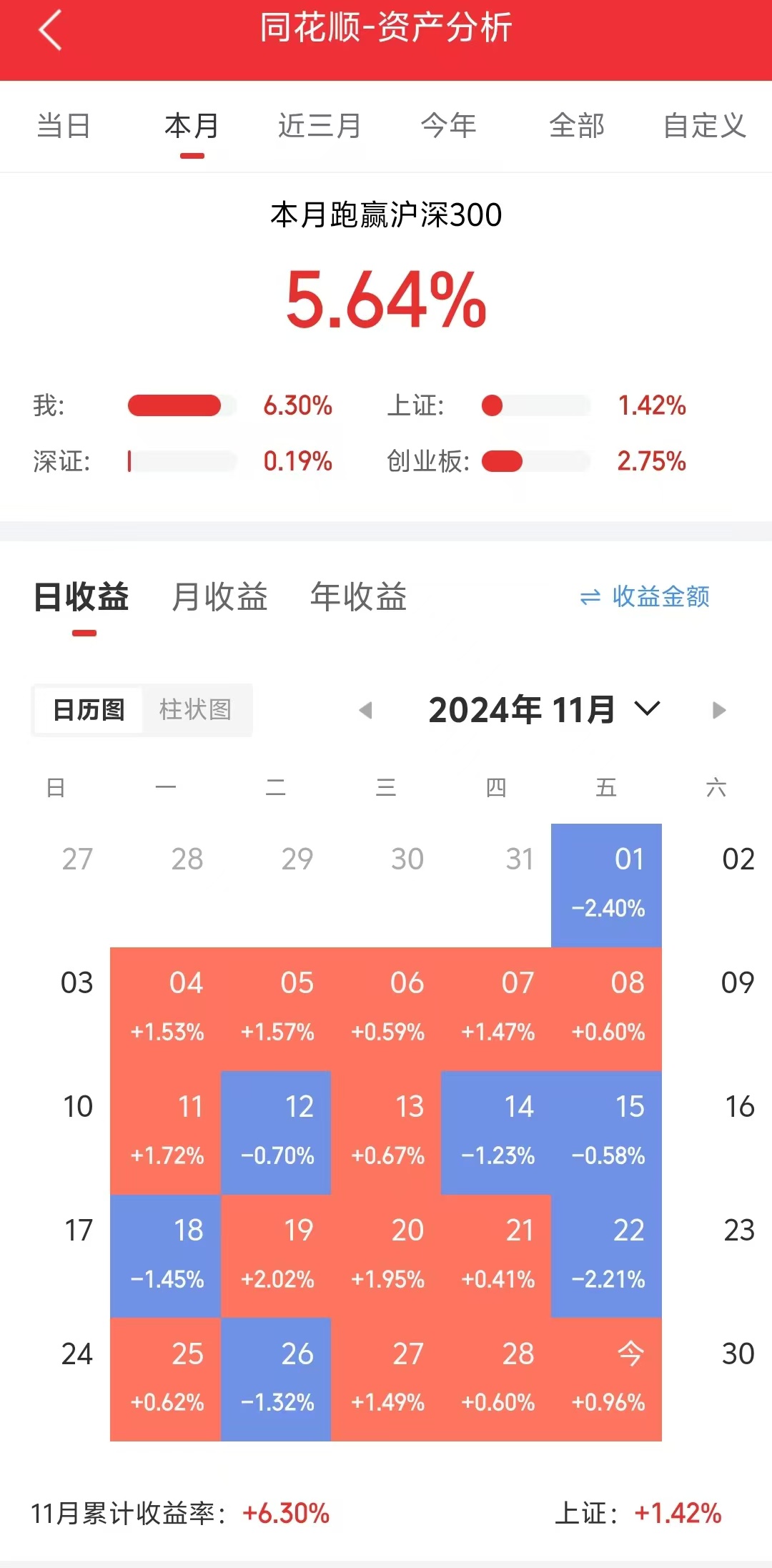
Task: Expand the 2024年11月 month picker
Action: coord(544,710)
